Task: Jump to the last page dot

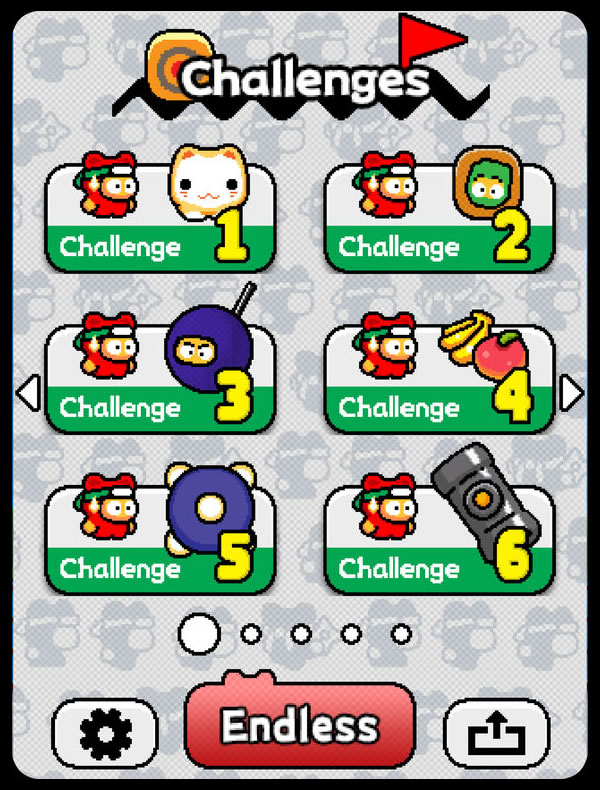Action: (401, 633)
